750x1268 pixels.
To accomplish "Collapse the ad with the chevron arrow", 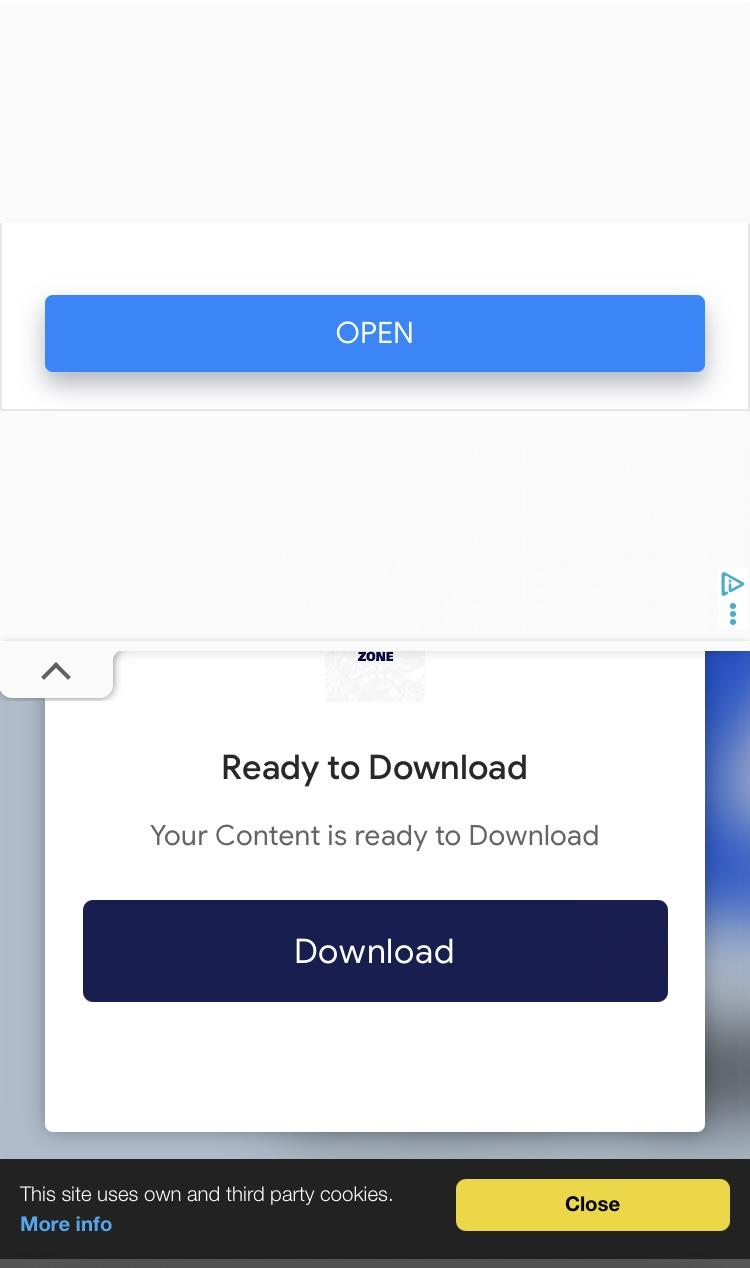I will (56, 672).
